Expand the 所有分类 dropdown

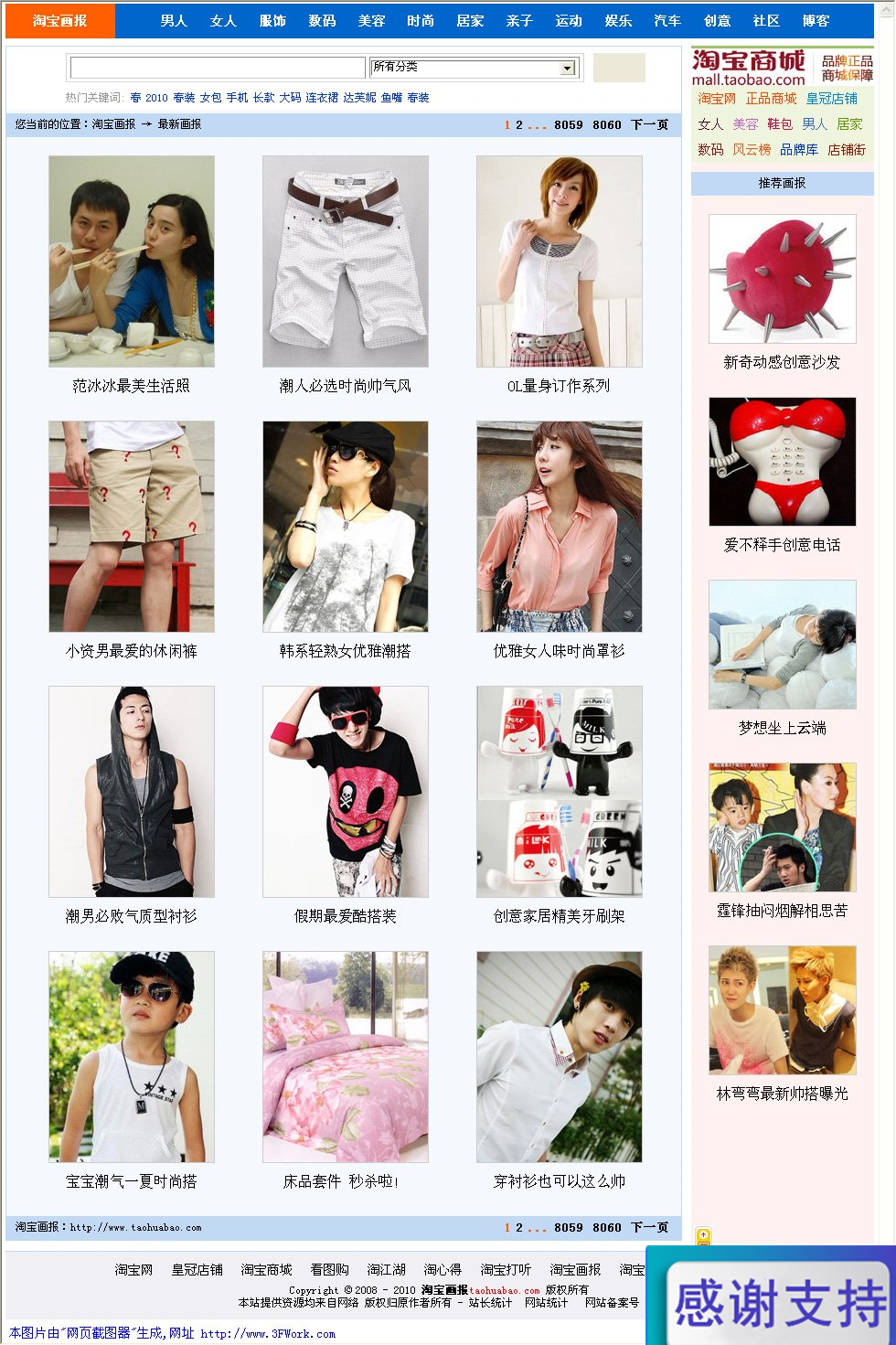(567, 69)
